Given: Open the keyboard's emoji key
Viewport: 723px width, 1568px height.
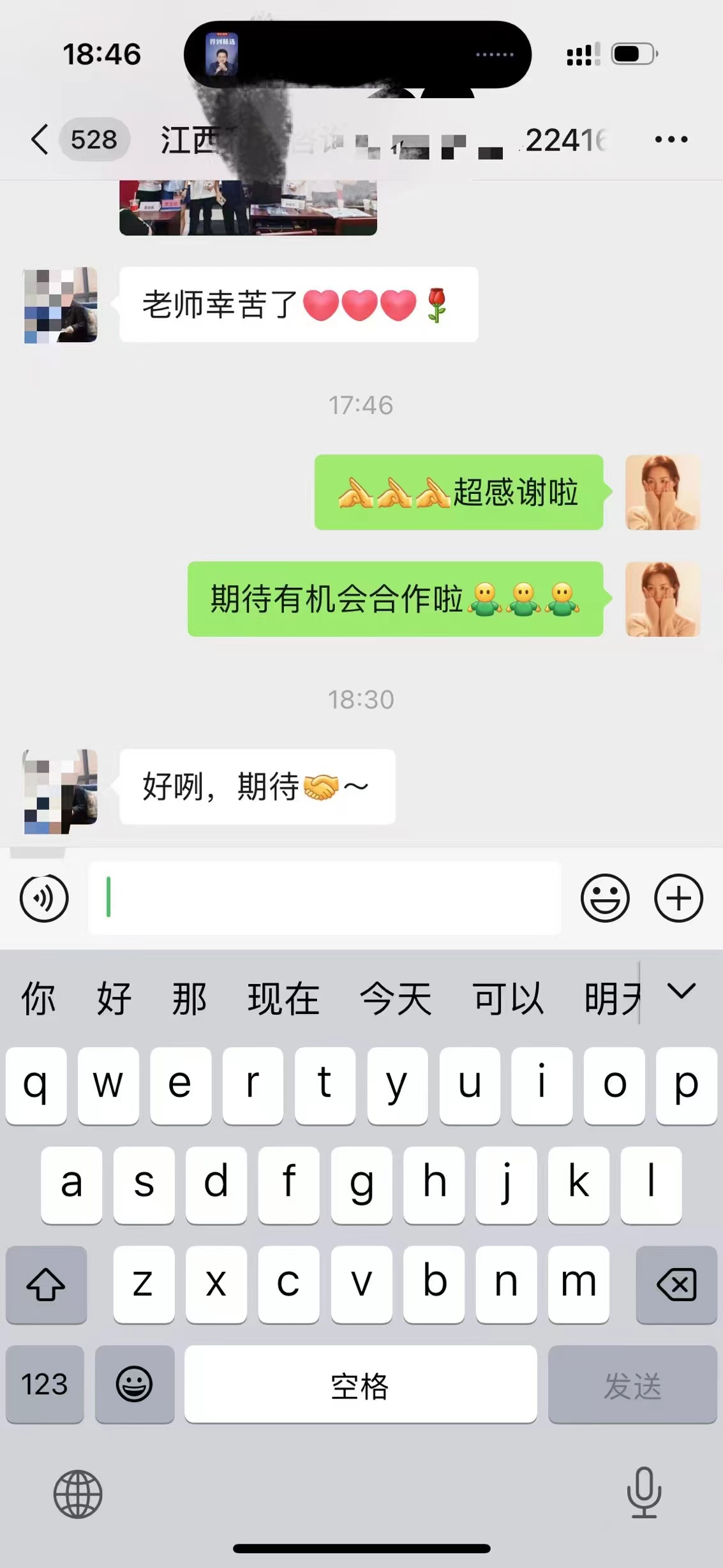Looking at the screenshot, I should (134, 1384).
